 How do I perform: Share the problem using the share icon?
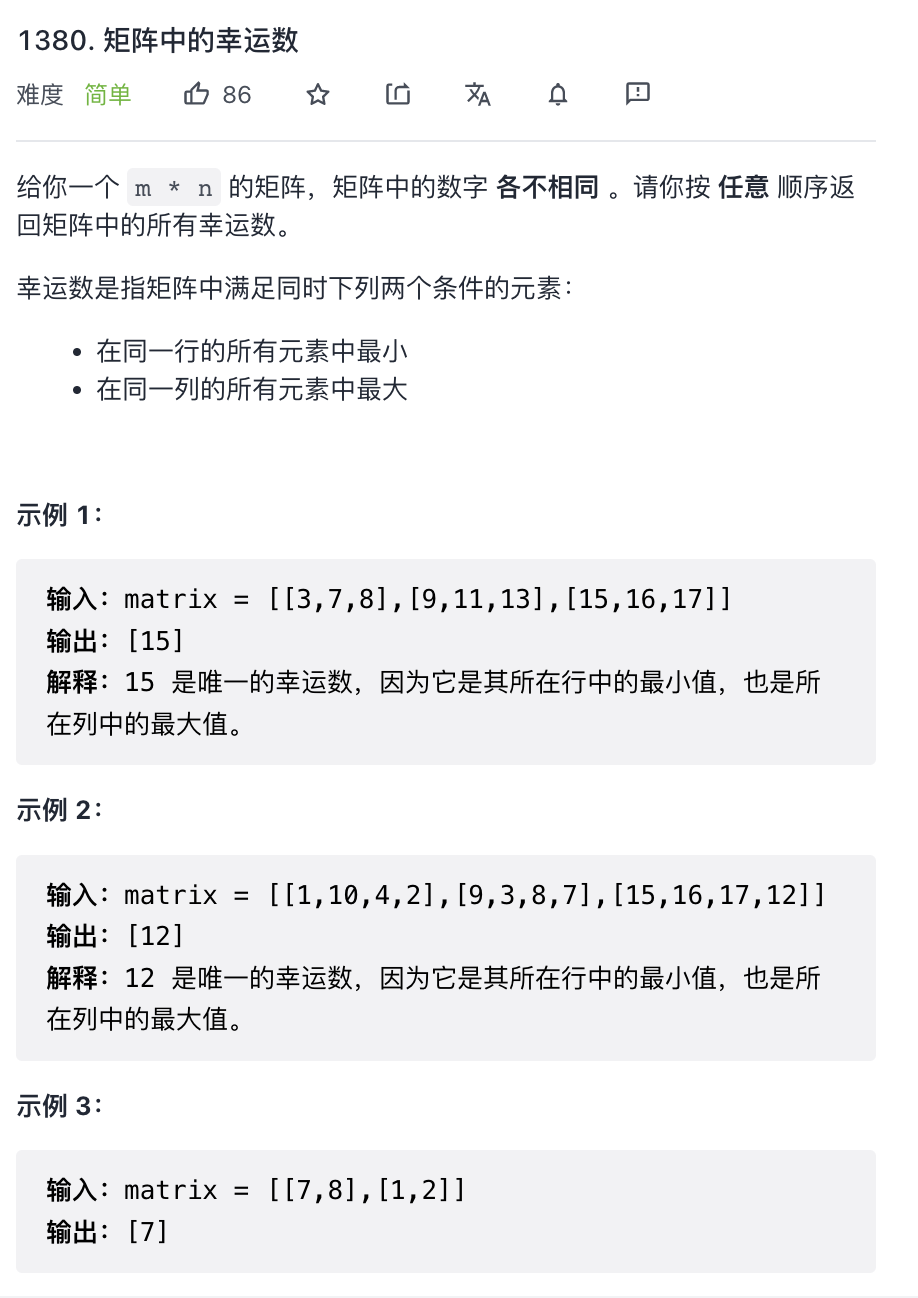398,95
